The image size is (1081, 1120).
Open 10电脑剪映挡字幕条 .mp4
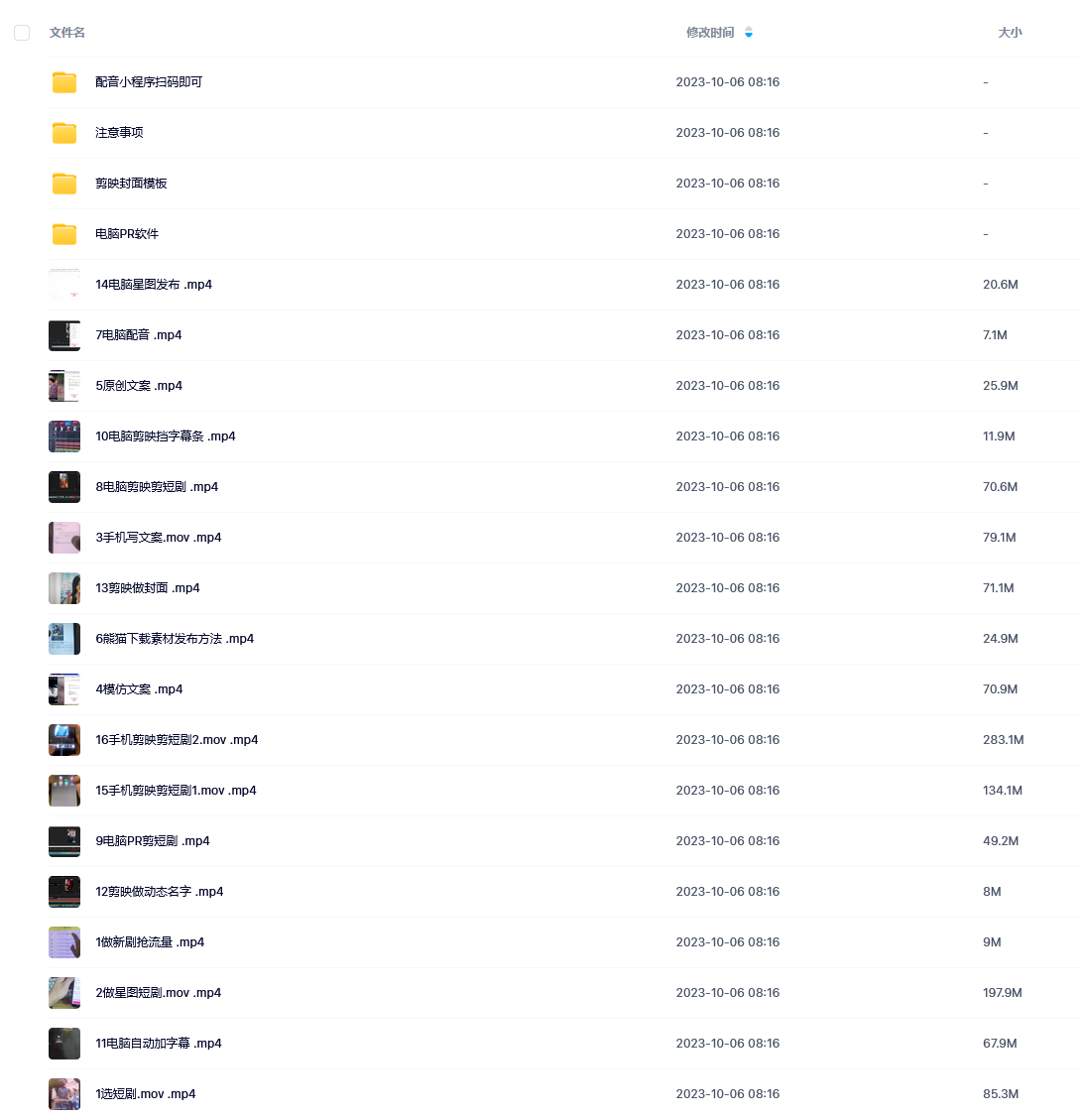click(x=166, y=436)
